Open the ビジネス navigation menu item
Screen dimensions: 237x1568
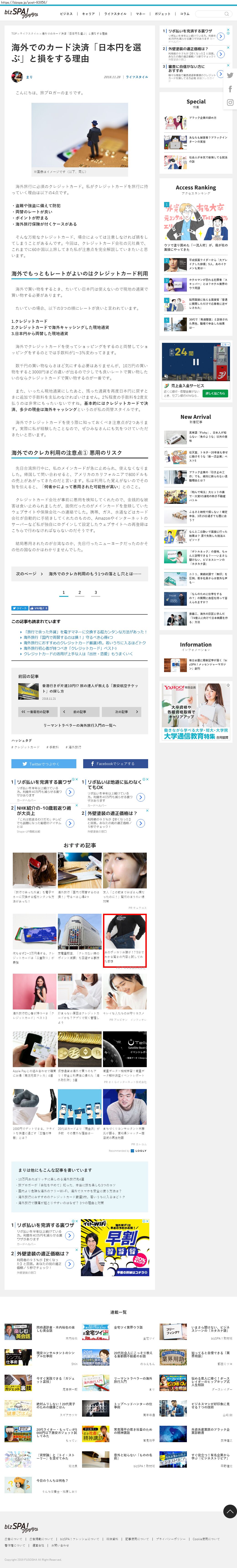[x=66, y=13]
